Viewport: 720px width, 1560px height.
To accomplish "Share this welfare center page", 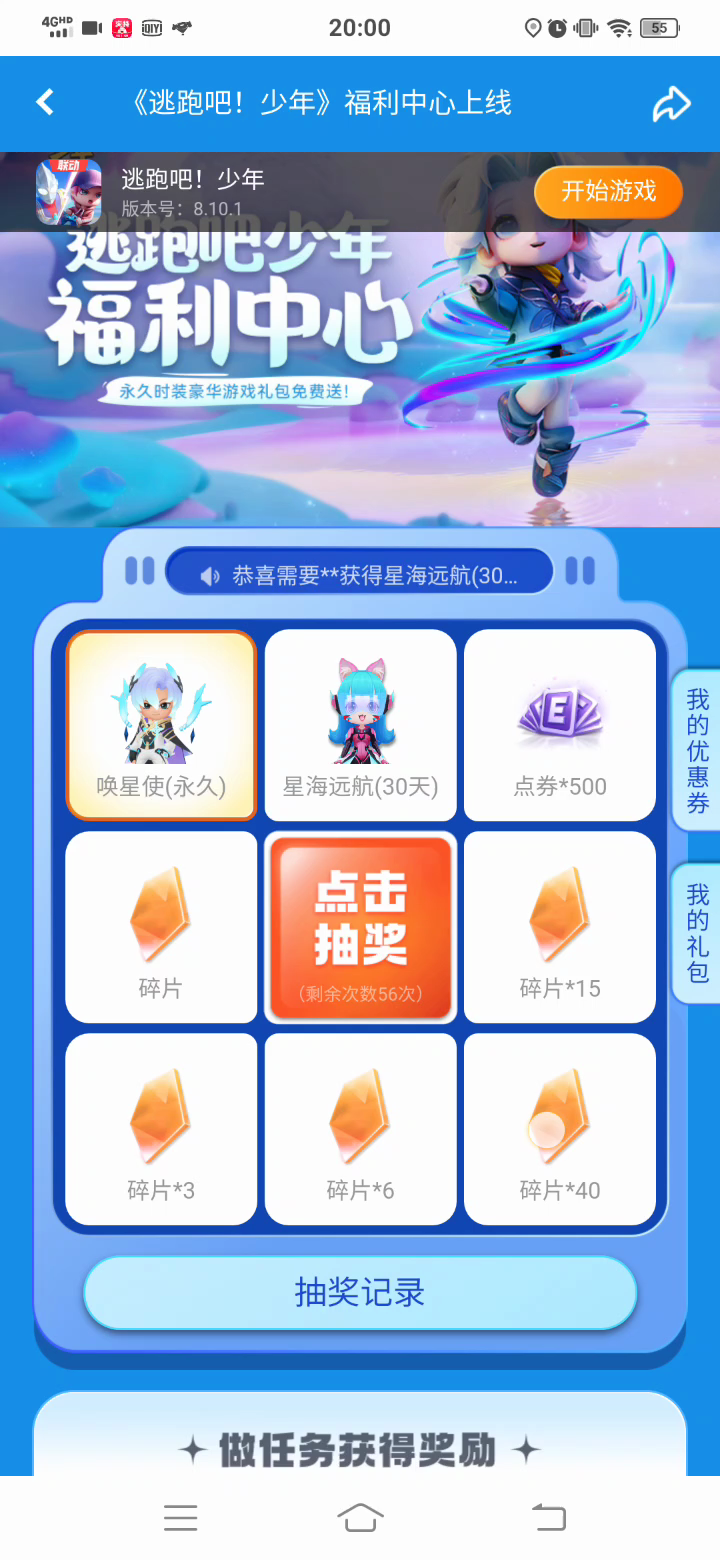I will [x=672, y=103].
